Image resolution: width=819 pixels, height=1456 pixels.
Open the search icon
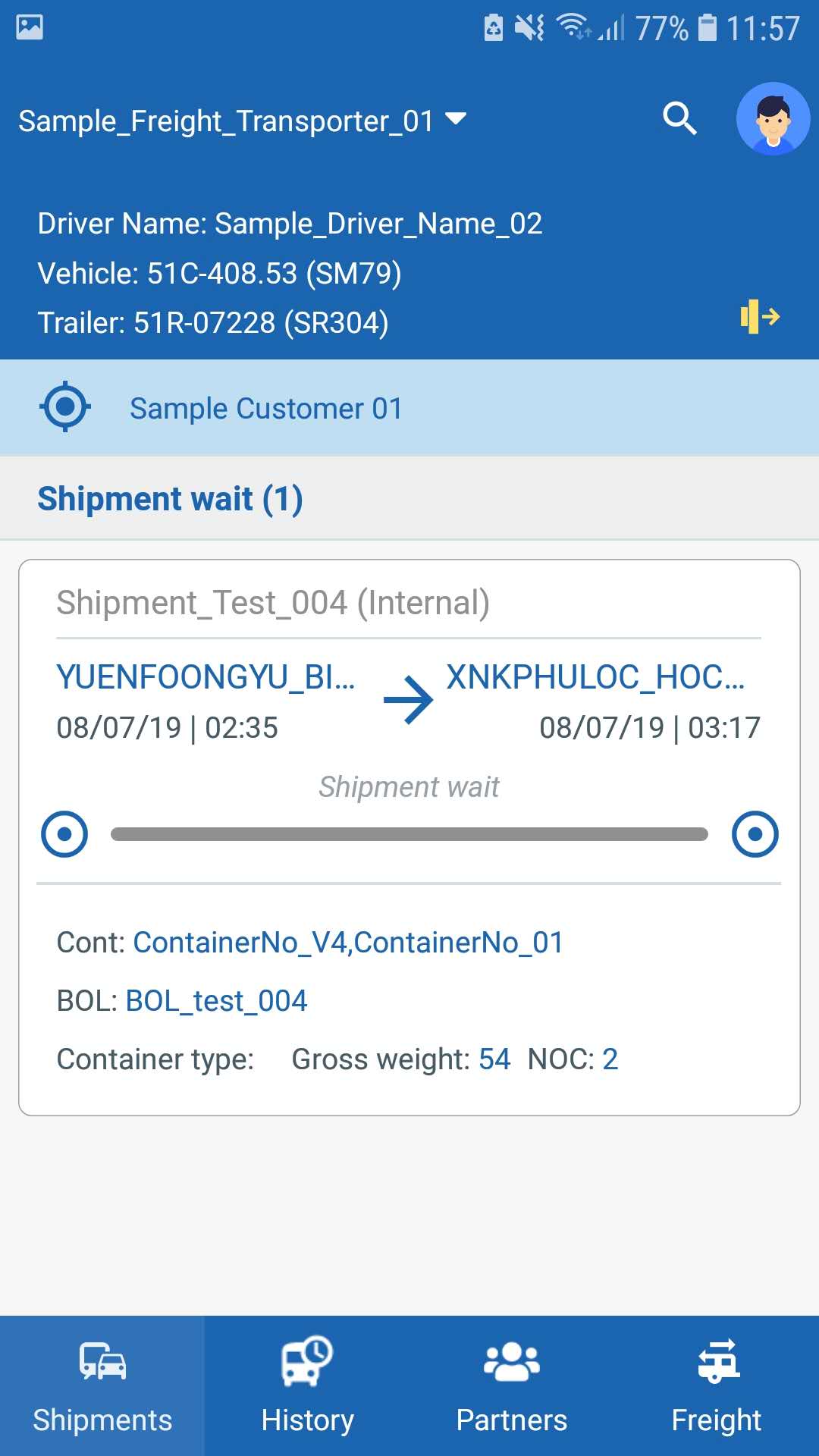pyautogui.click(x=679, y=119)
